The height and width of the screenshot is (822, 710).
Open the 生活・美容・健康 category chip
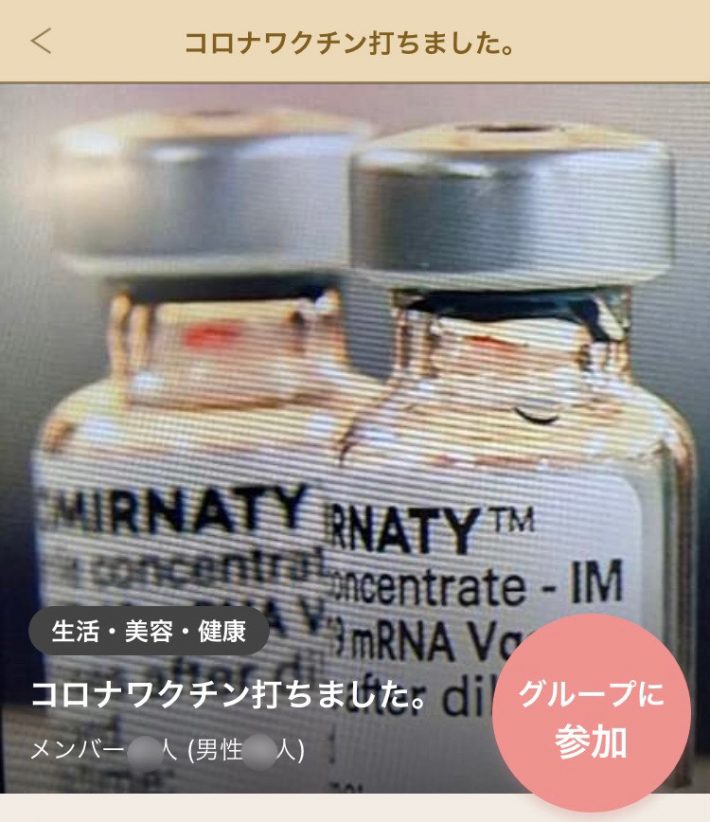[x=149, y=631]
